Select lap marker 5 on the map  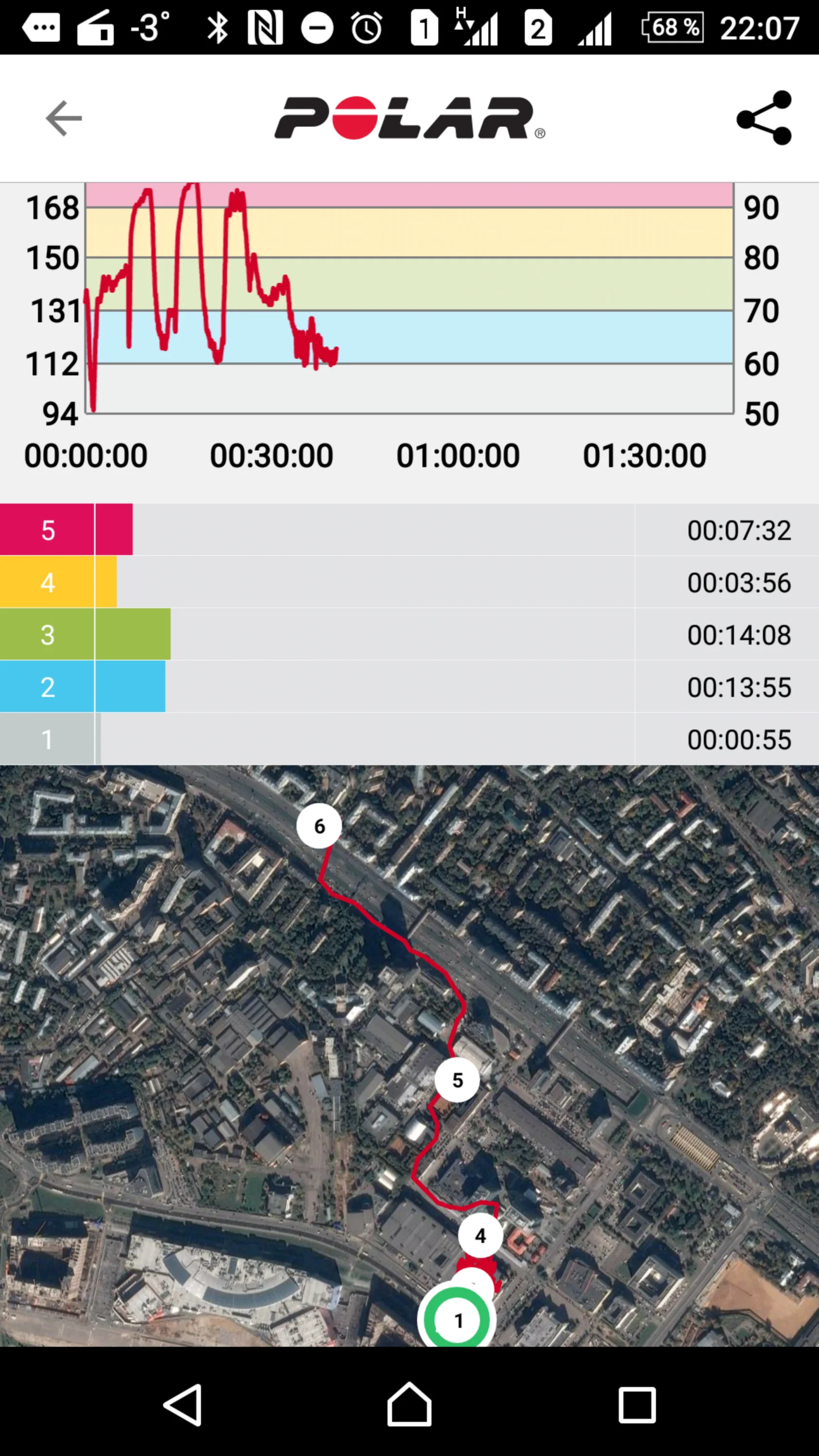pyautogui.click(x=457, y=1080)
